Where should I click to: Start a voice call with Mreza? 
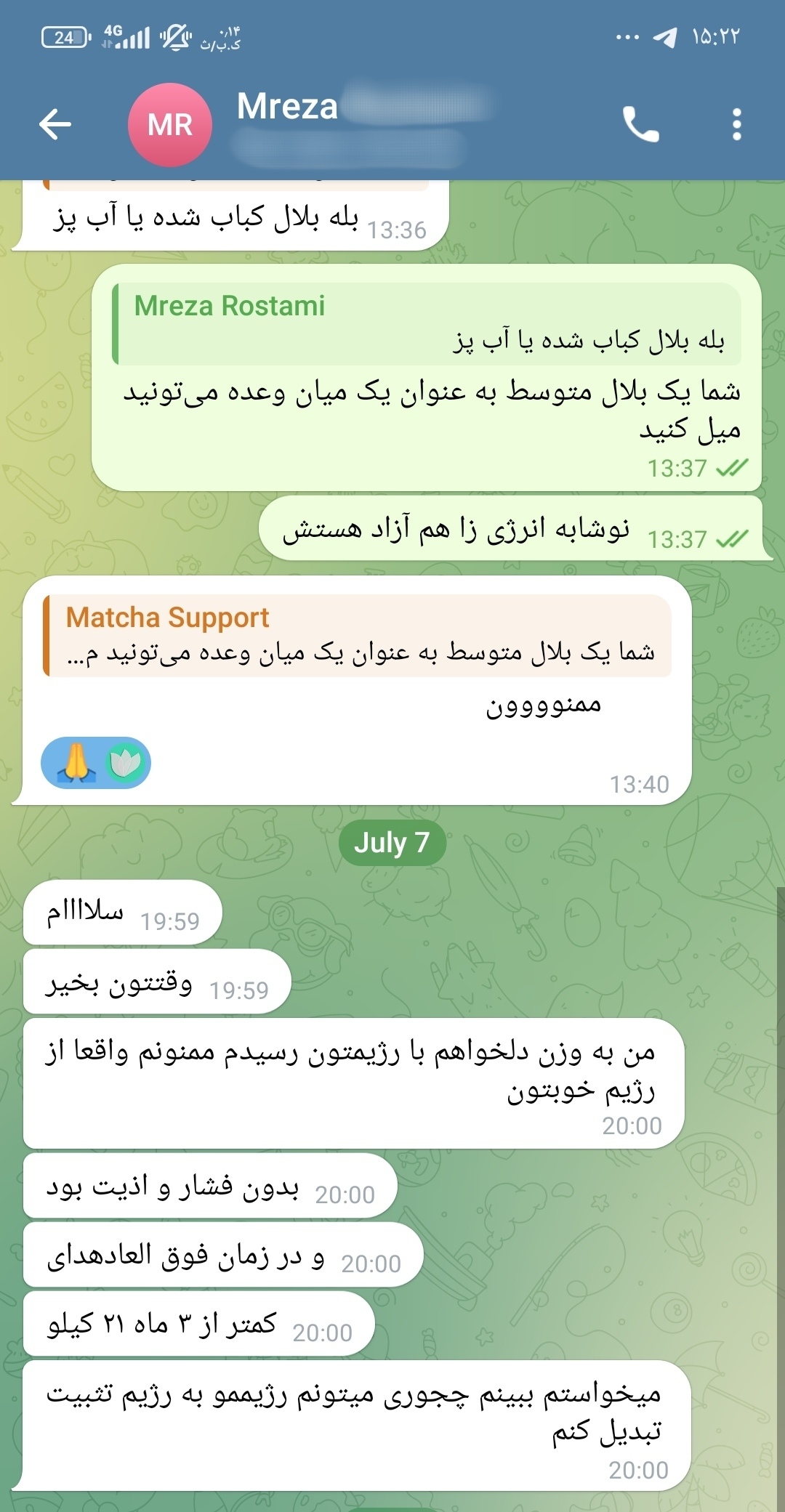[x=640, y=124]
